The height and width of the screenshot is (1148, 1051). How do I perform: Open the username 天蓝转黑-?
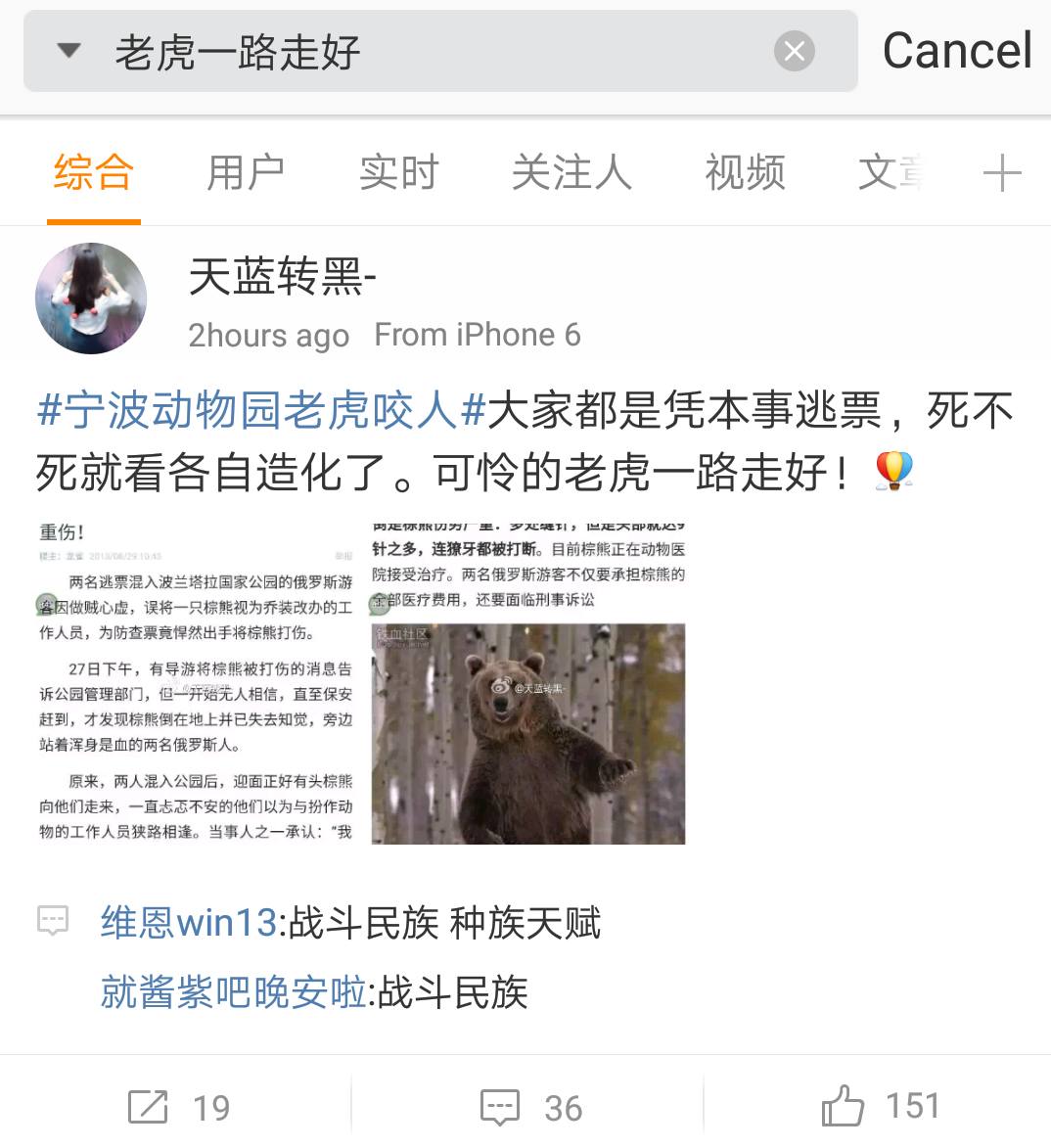(282, 277)
